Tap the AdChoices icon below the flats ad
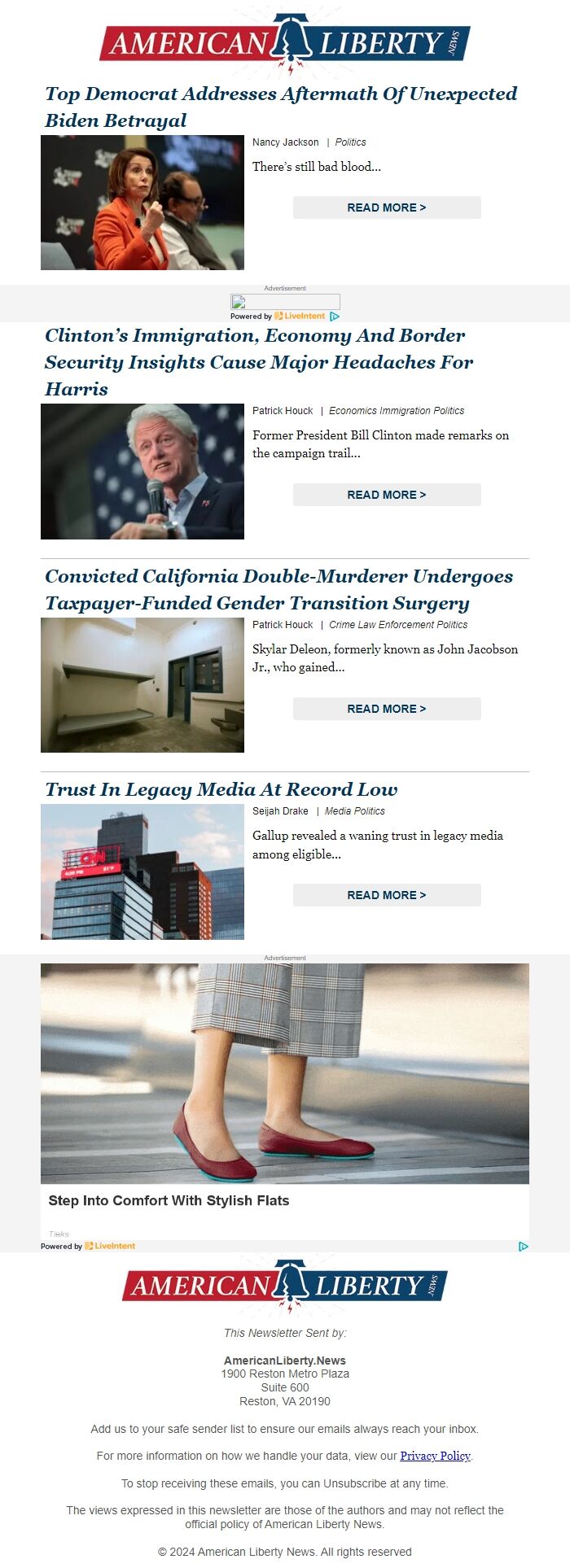Image resolution: width=570 pixels, height=1568 pixels. coord(523,1246)
